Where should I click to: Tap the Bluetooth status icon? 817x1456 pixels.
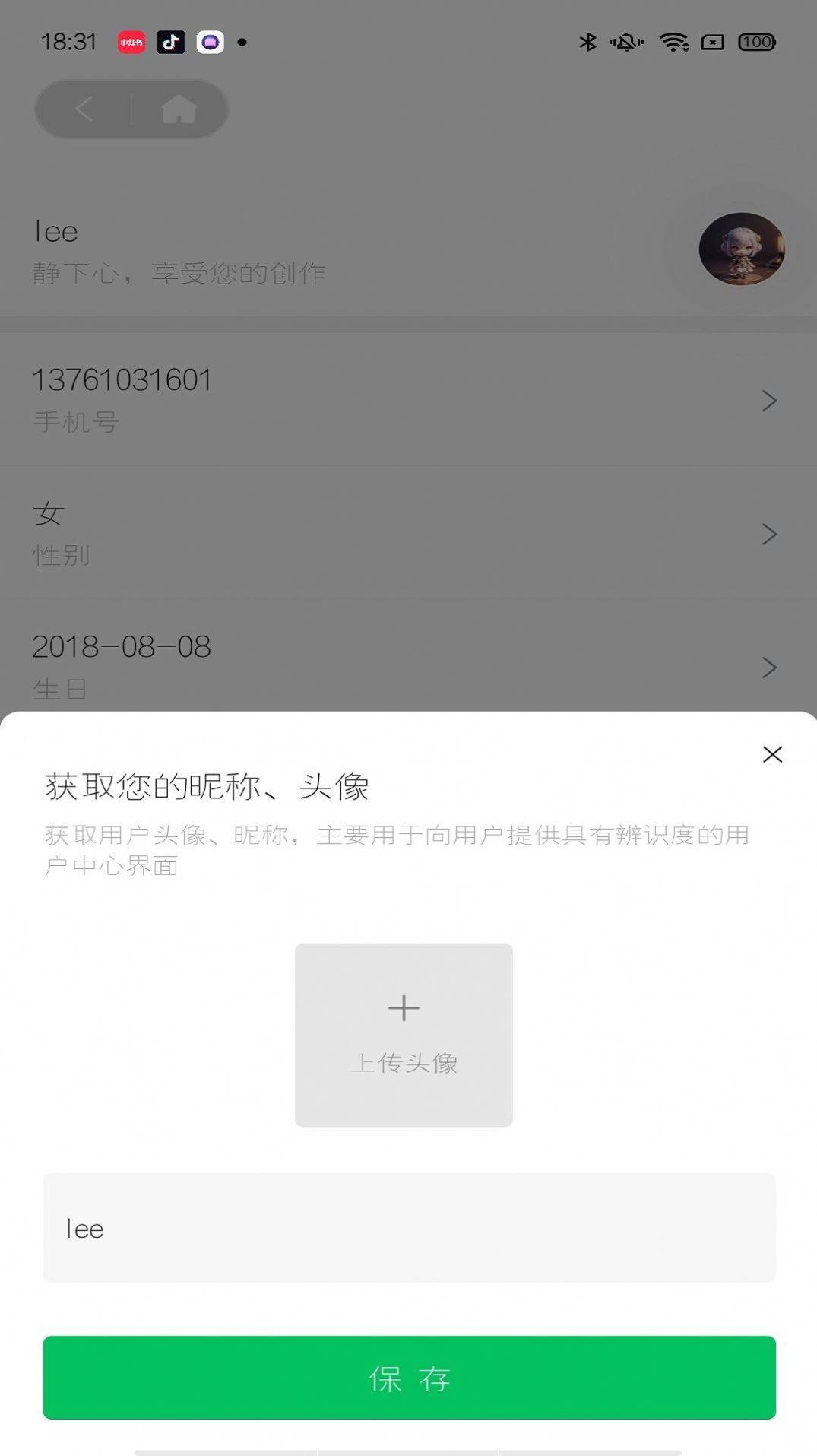(x=587, y=42)
